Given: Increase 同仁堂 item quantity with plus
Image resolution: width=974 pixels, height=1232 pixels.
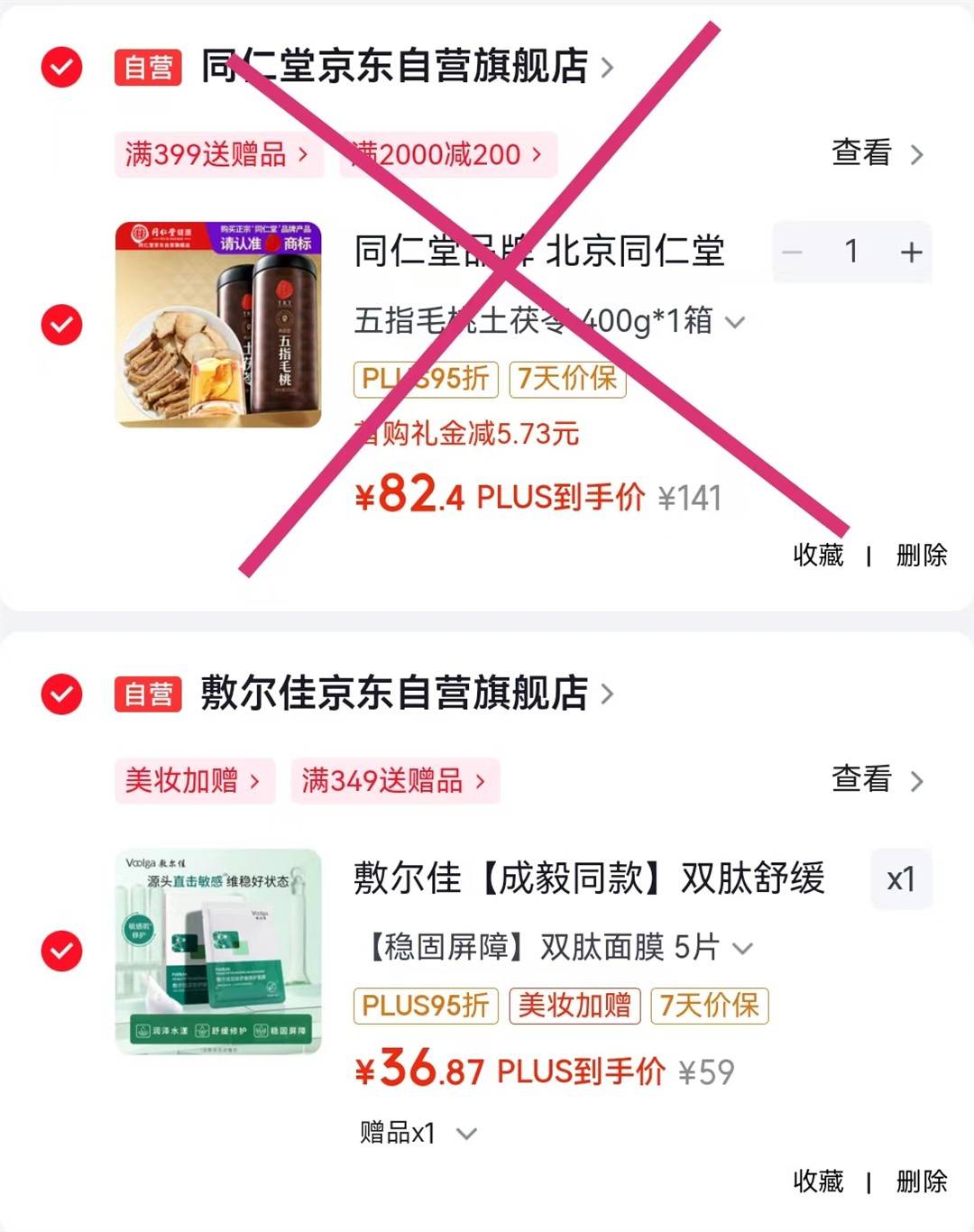Looking at the screenshot, I should tap(911, 253).
